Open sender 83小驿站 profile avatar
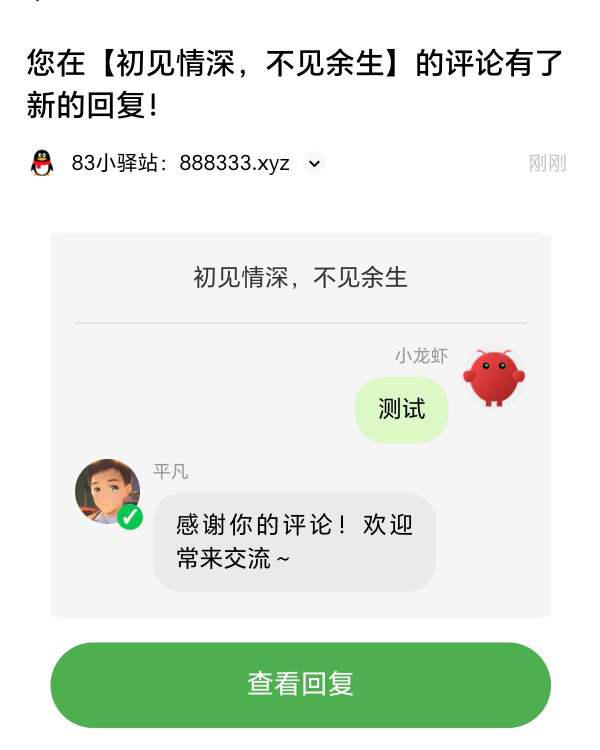 click(42, 163)
